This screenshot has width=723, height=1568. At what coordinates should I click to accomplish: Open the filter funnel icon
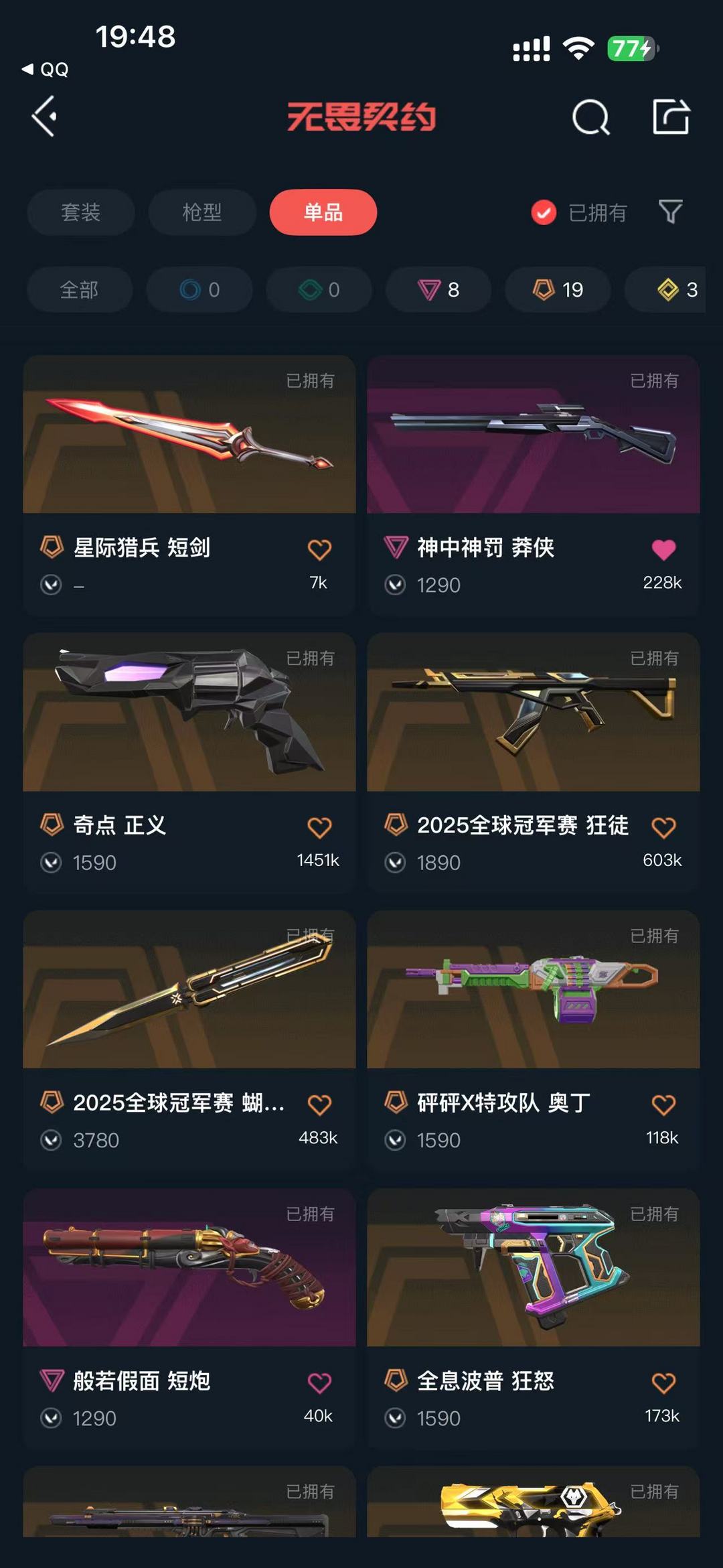[669, 212]
